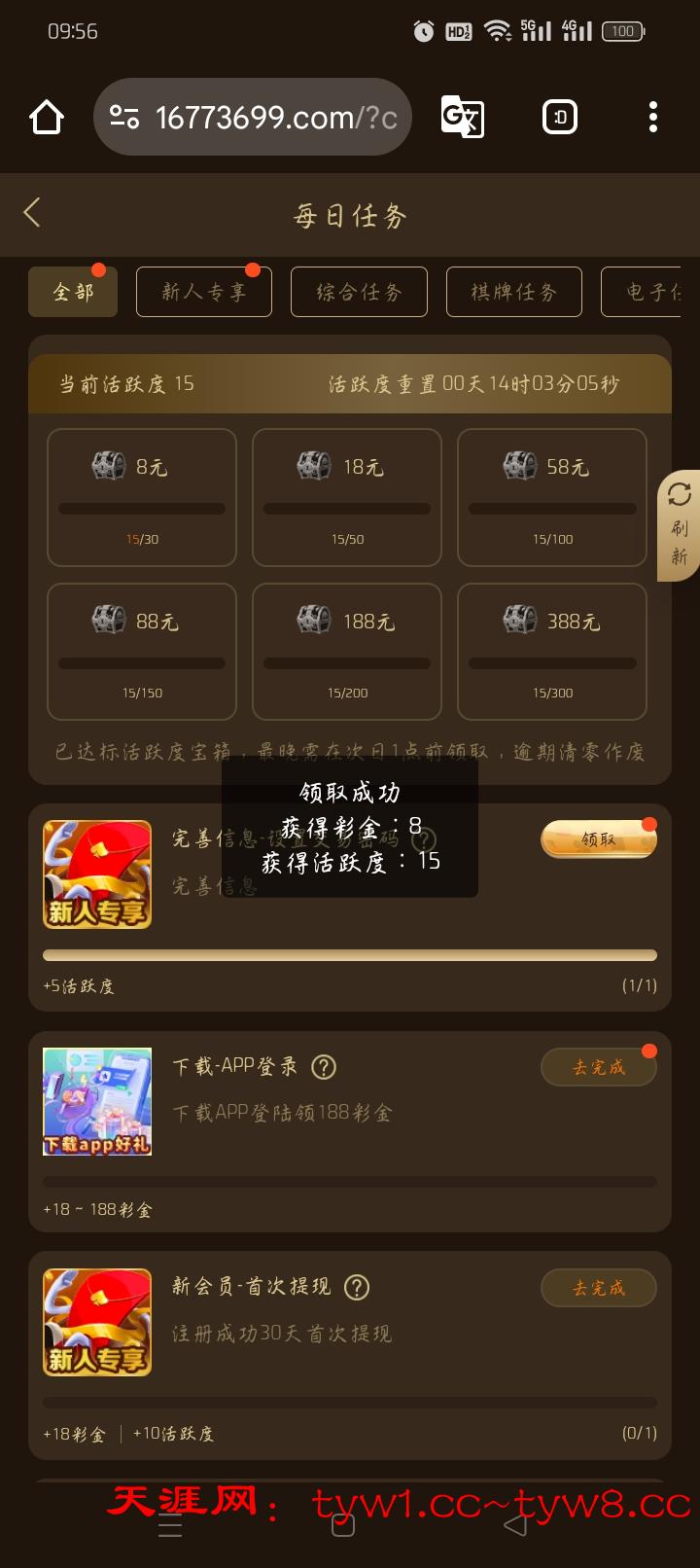Viewport: 700px width, 1568px height.
Task: Show help for 新会员-首次提现 task
Action: pos(357,1287)
